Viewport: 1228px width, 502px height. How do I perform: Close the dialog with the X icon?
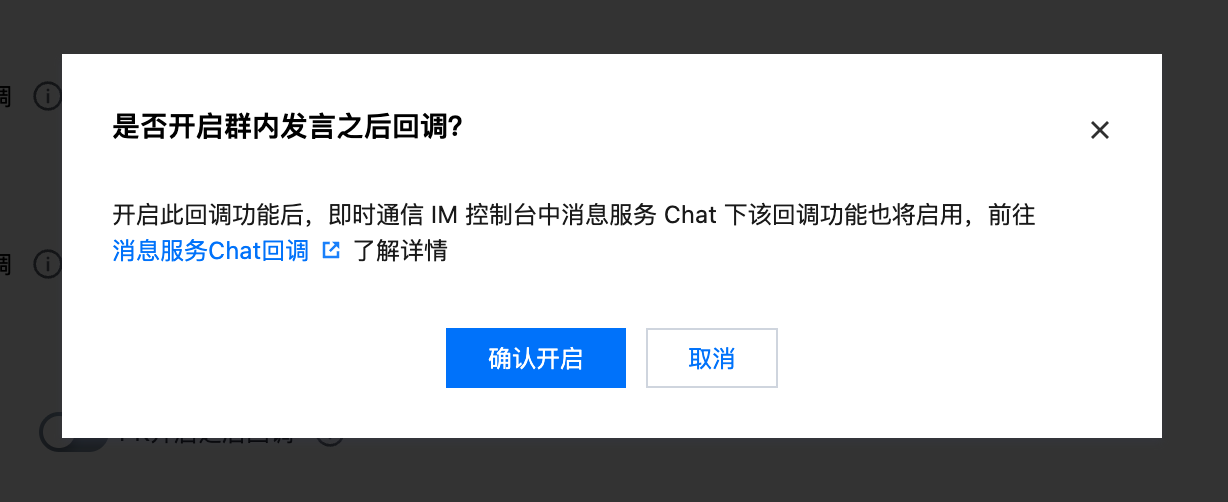click(x=1100, y=130)
